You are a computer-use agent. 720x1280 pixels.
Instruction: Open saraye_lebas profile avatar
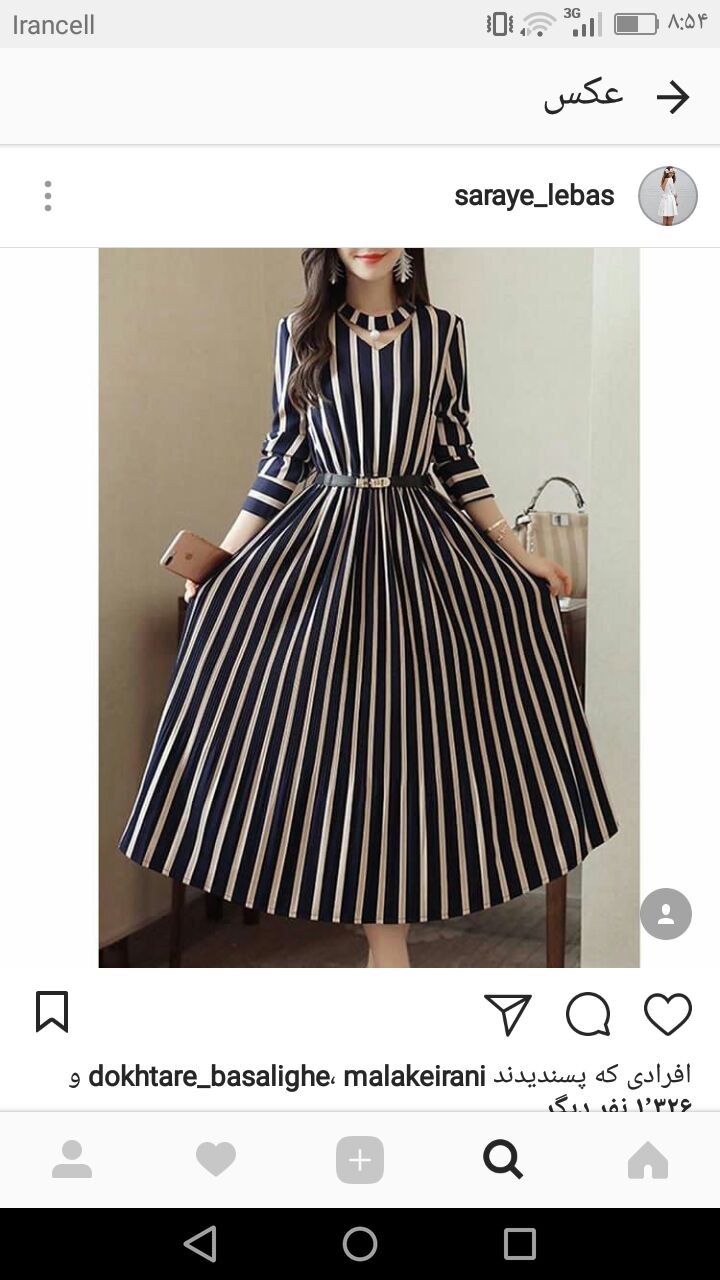tap(667, 196)
